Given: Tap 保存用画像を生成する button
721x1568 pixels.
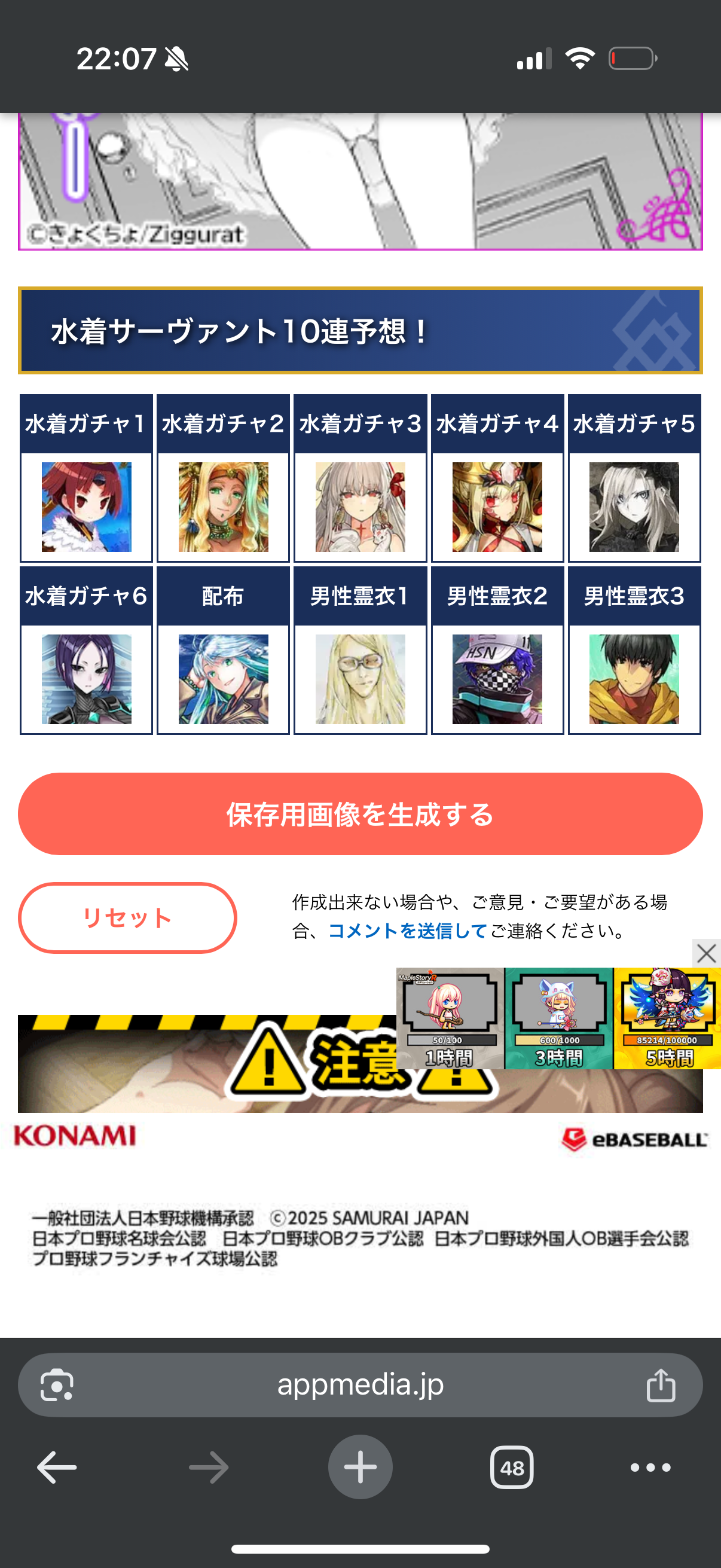Looking at the screenshot, I should point(360,814).
